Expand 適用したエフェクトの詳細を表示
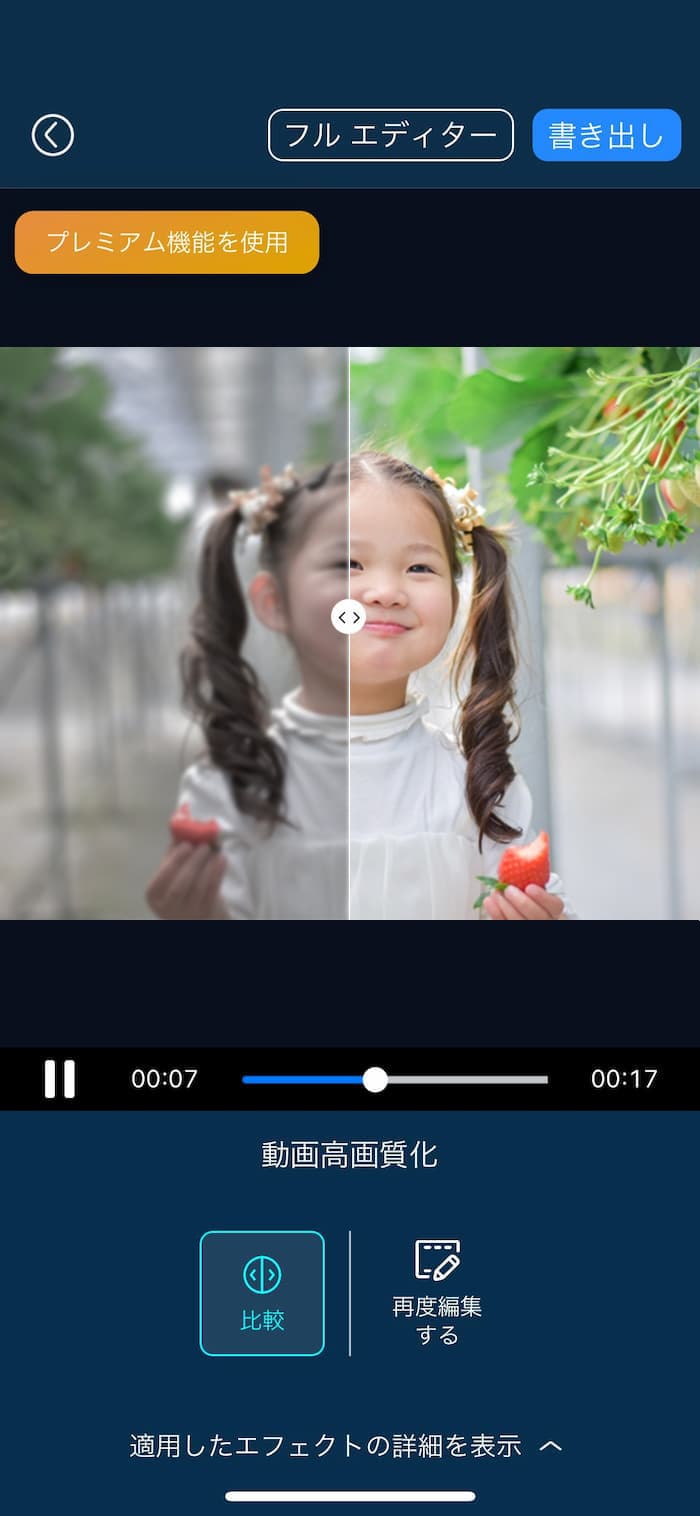Image resolution: width=700 pixels, height=1516 pixels. [346, 1445]
